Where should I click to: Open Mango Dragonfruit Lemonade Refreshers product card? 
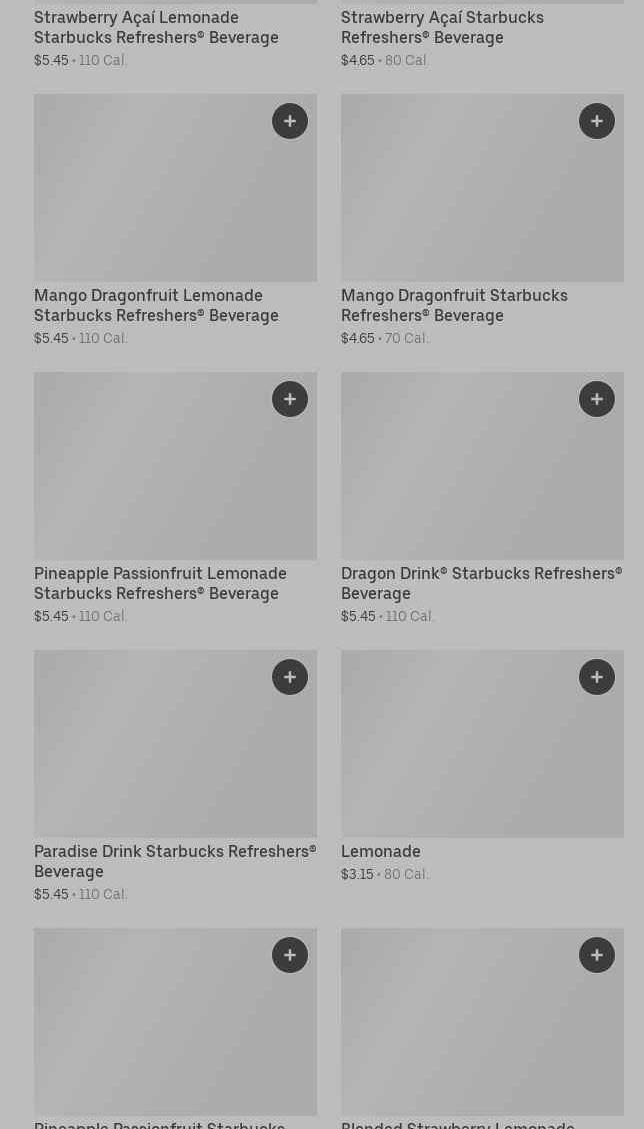pos(156,305)
